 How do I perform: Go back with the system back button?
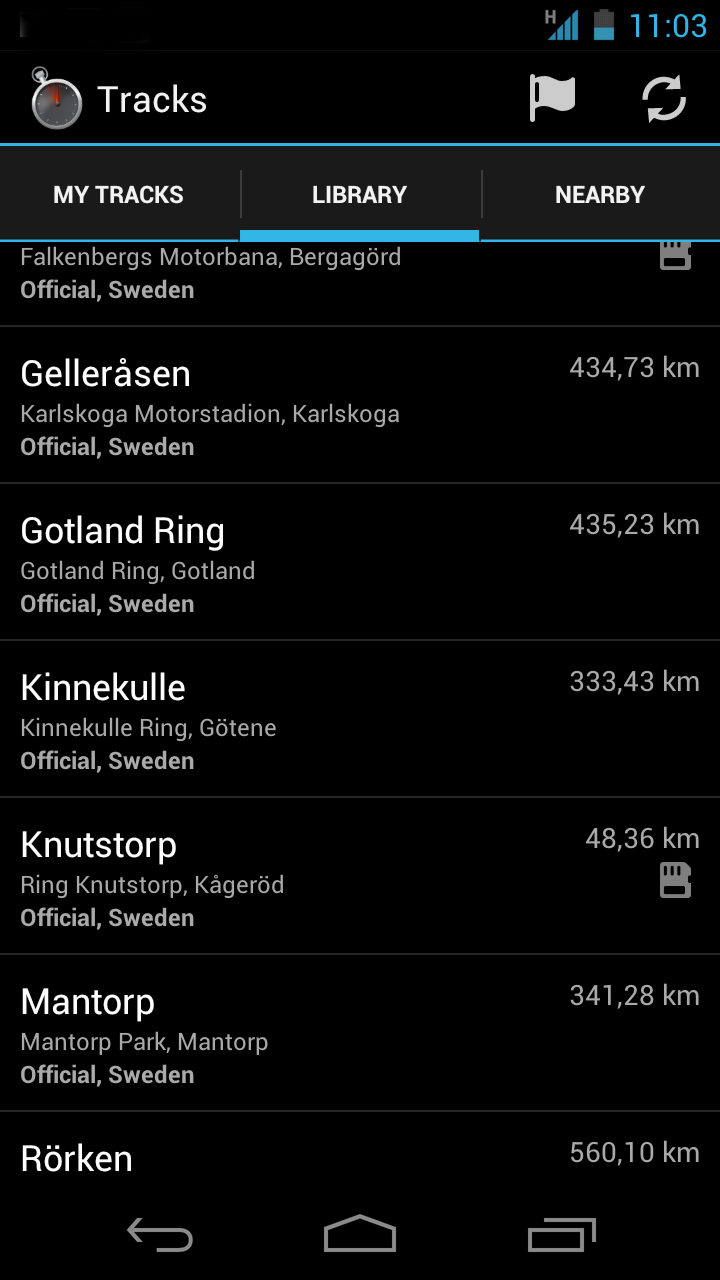point(160,1236)
